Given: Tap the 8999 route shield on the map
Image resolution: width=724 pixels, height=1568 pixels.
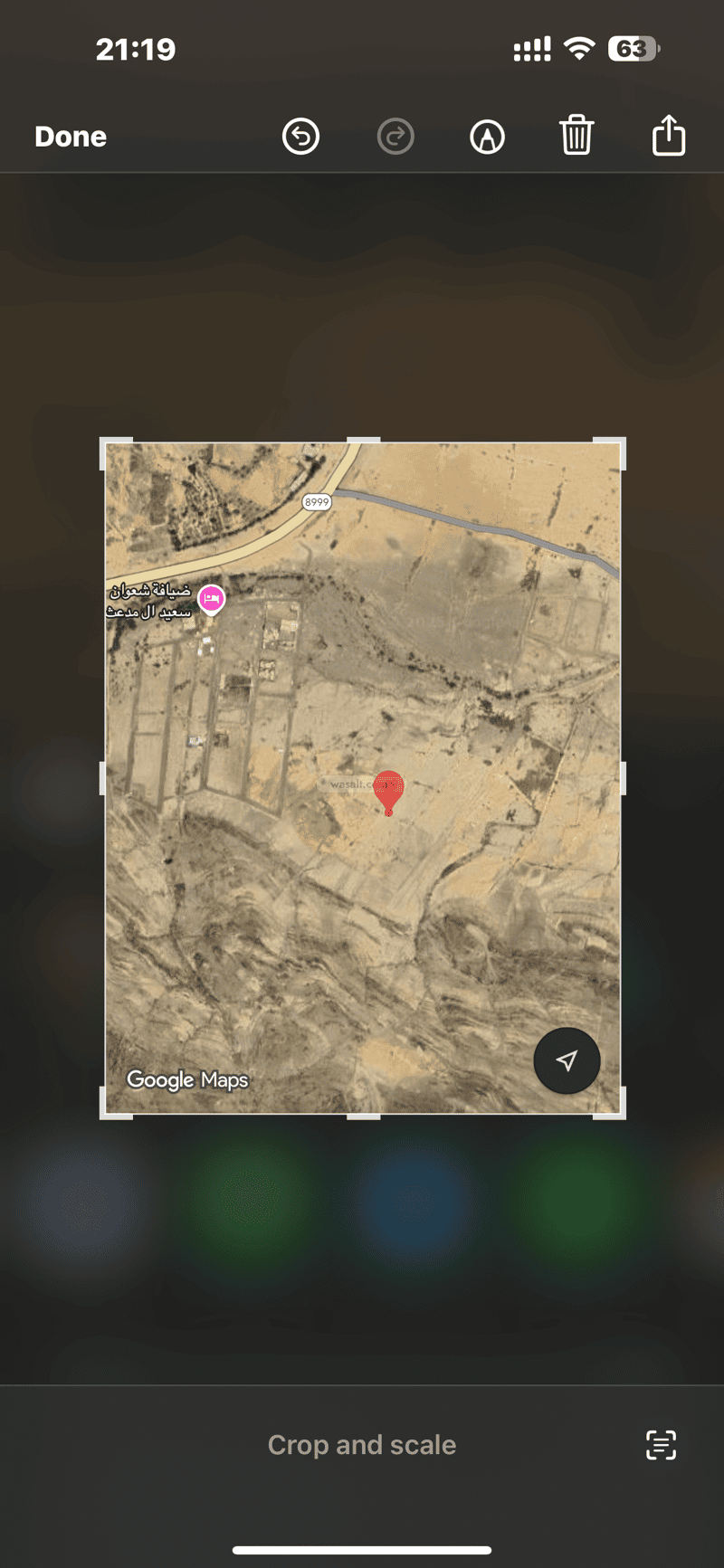Looking at the screenshot, I should (316, 502).
